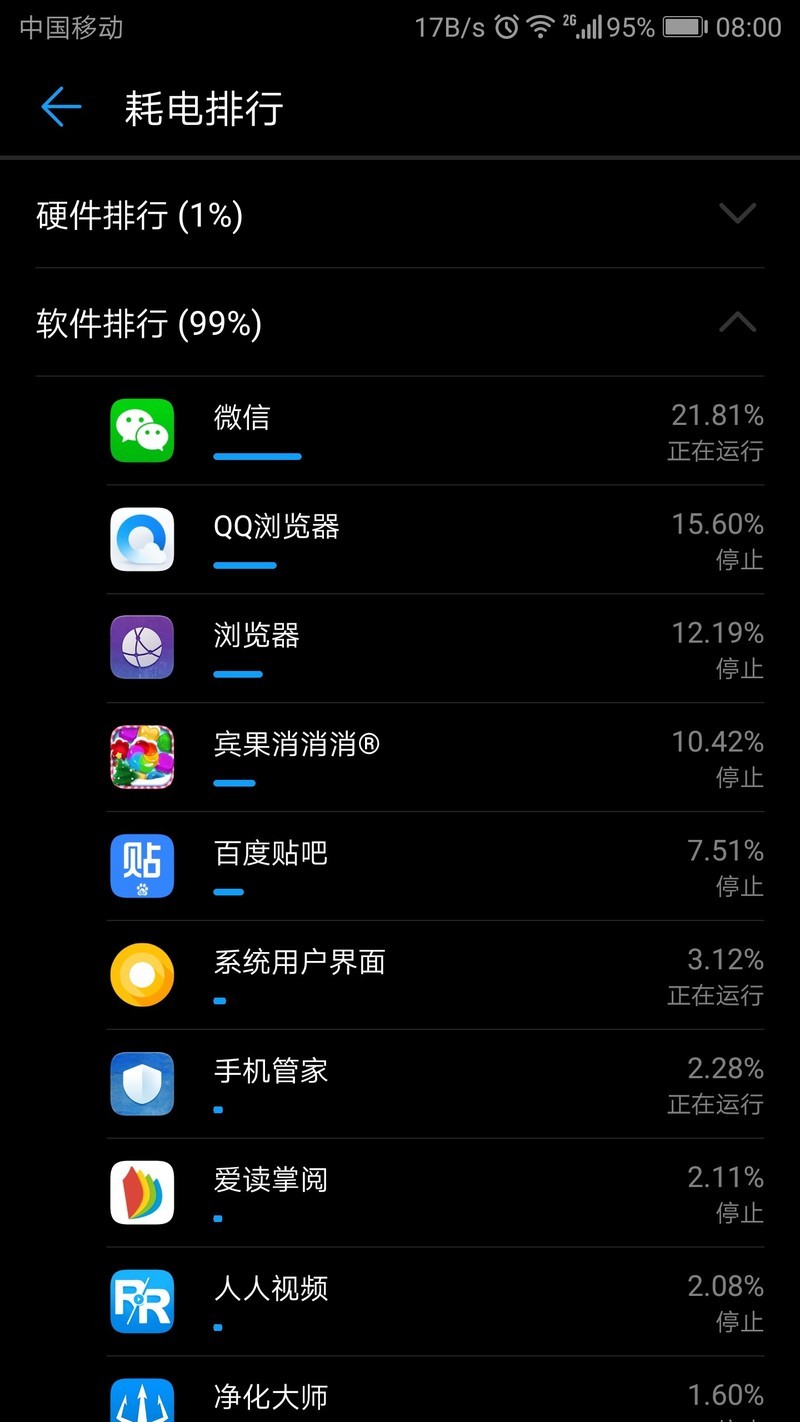Open the 宾果消消消 game icon
This screenshot has width=800, height=1422.
tap(142, 757)
